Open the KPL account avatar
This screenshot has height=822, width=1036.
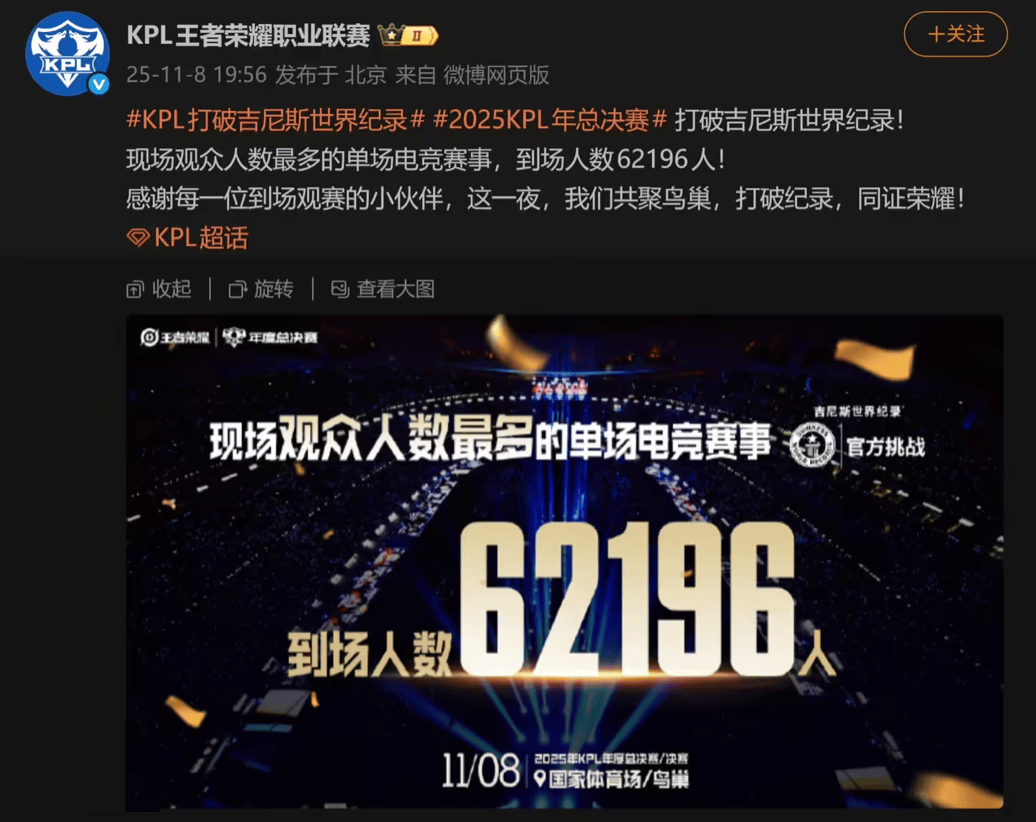(x=67, y=54)
